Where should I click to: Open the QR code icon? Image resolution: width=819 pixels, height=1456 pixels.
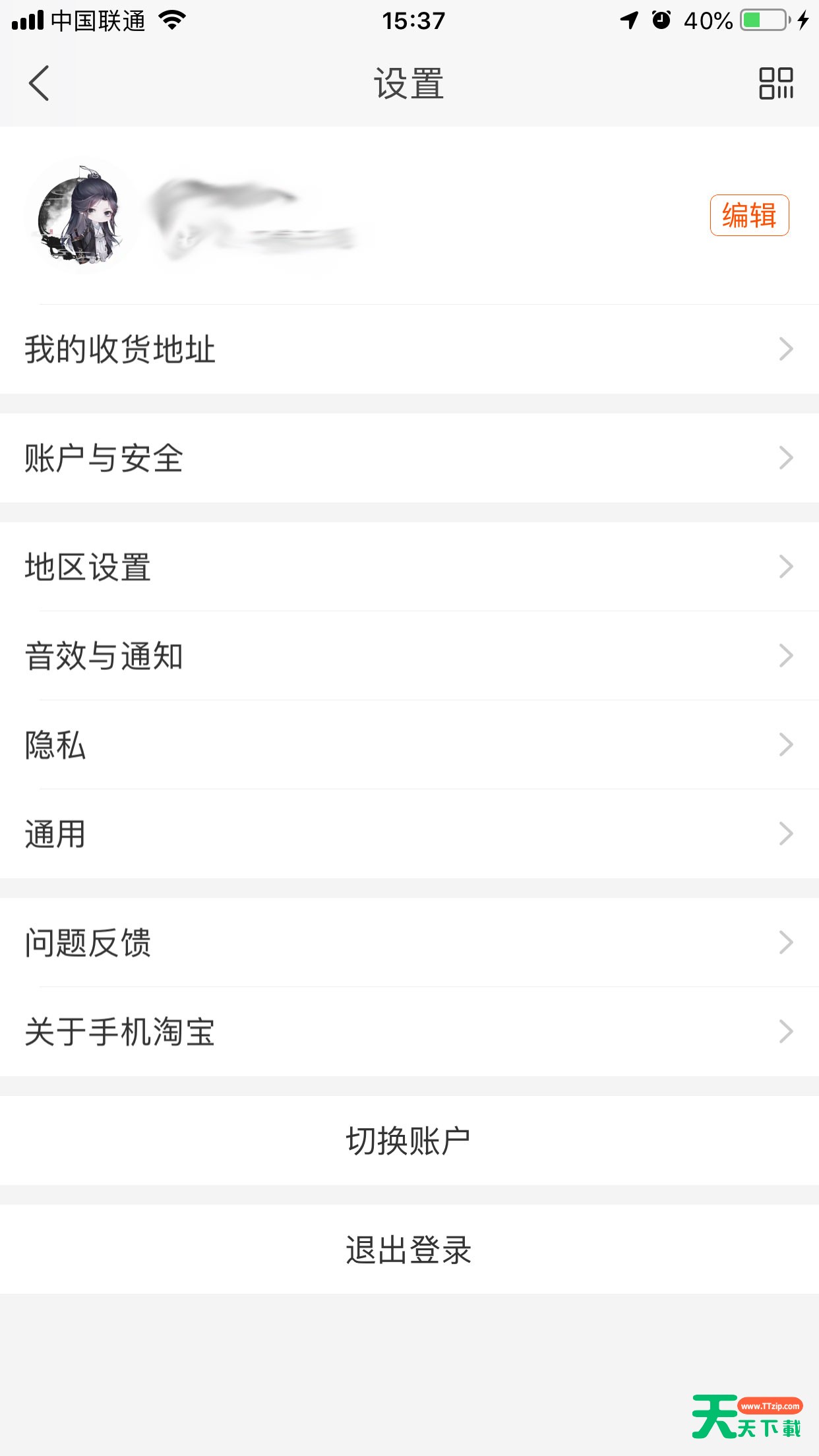pos(775,84)
